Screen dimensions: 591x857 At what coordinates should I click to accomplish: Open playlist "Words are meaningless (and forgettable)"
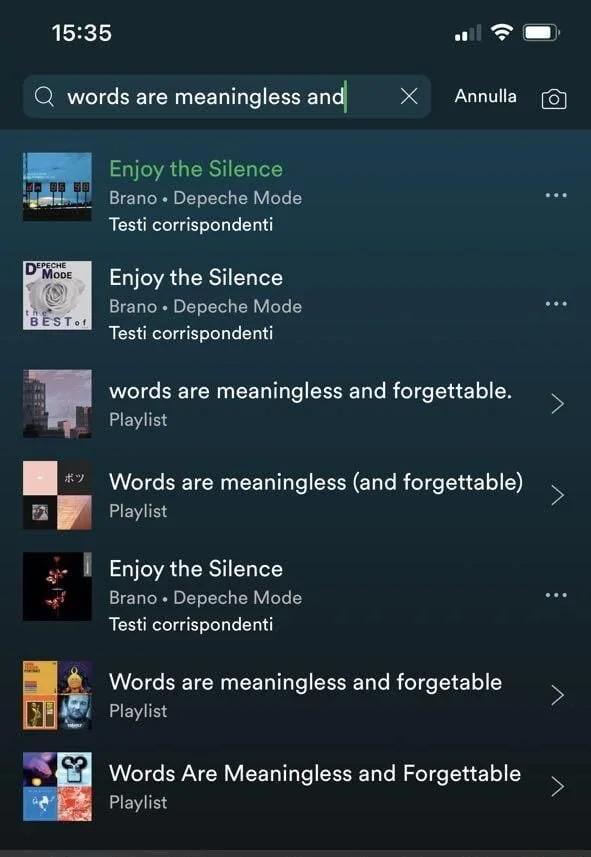click(x=295, y=495)
